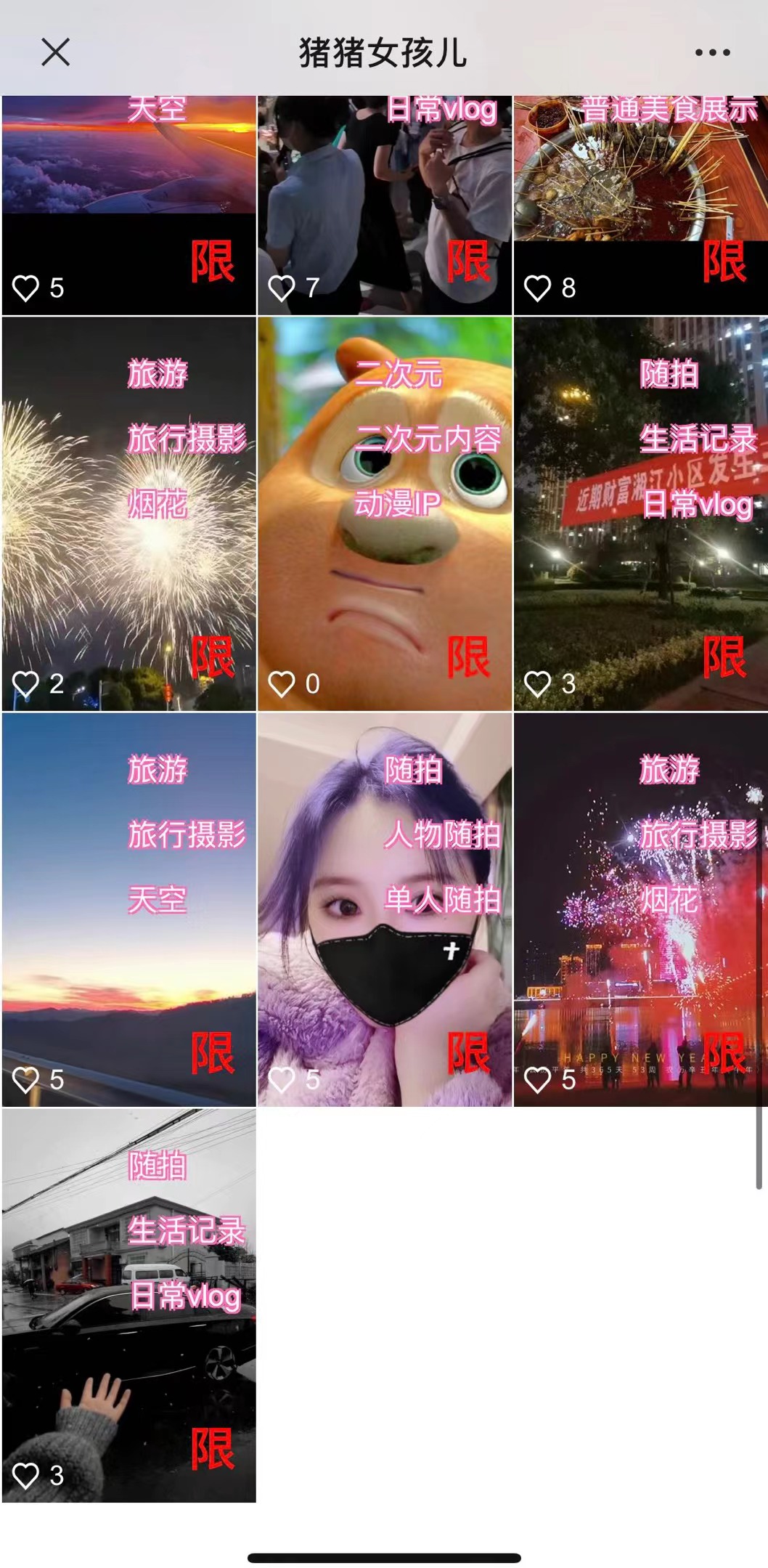768x1568 pixels.
Task: Open the night banner 随拍 video with 3 likes
Action: [640, 513]
